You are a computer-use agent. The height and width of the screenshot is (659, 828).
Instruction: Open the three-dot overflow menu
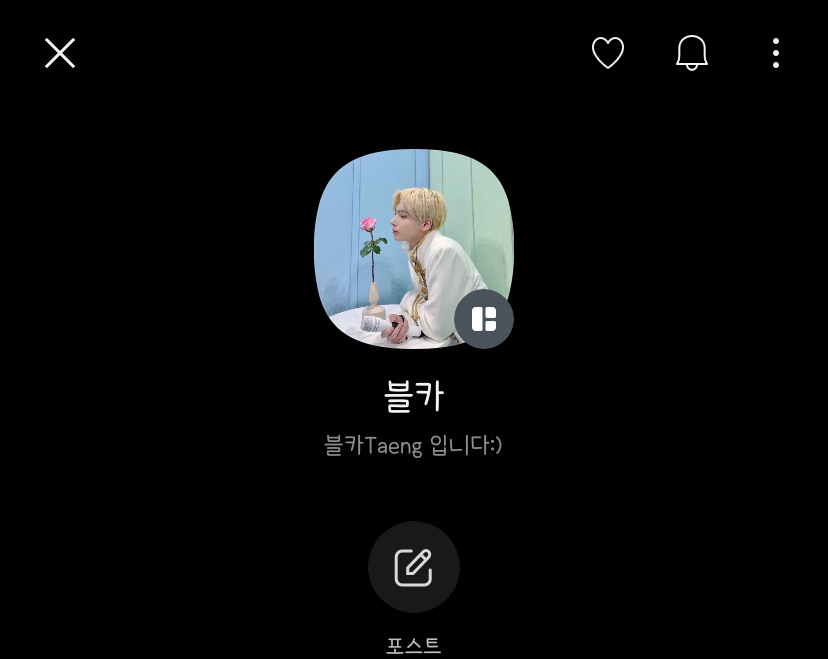pos(776,53)
